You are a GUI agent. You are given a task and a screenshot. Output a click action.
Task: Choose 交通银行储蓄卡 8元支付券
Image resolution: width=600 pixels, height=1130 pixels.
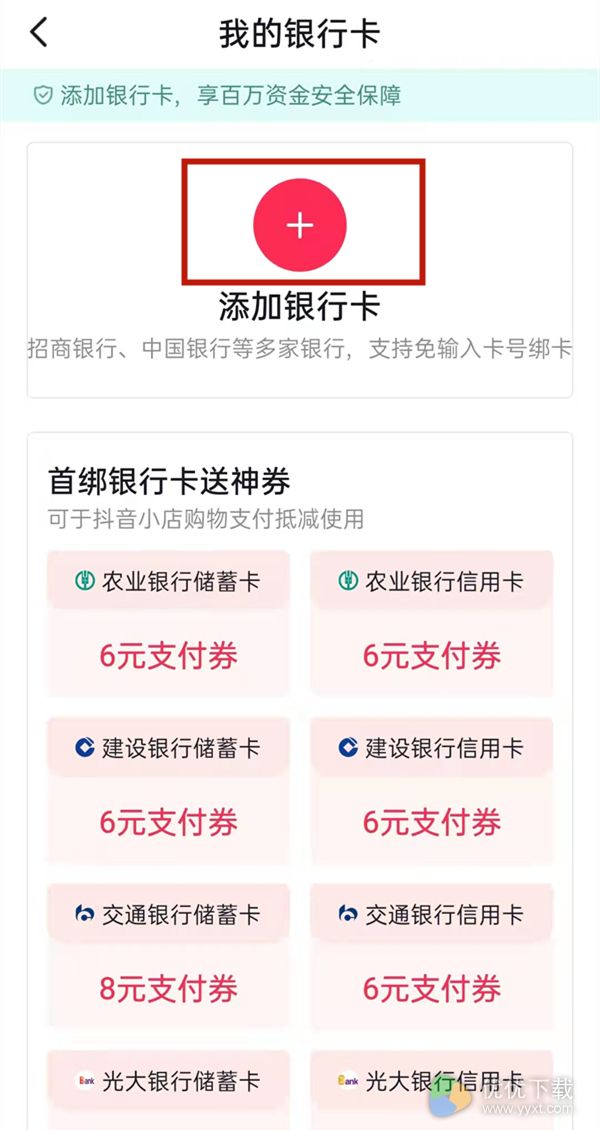pyautogui.click(x=169, y=956)
